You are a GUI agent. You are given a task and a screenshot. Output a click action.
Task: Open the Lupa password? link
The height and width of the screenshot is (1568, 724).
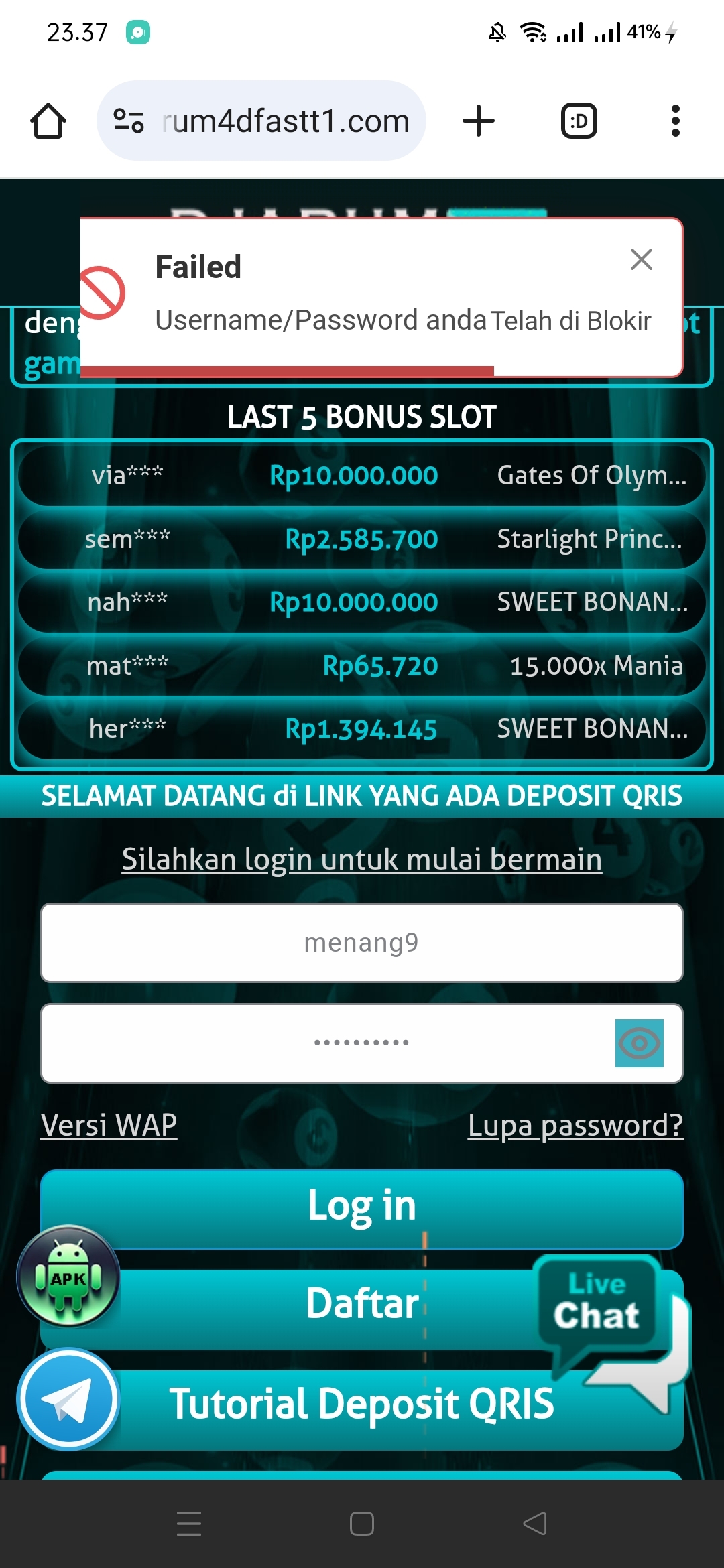click(575, 1125)
